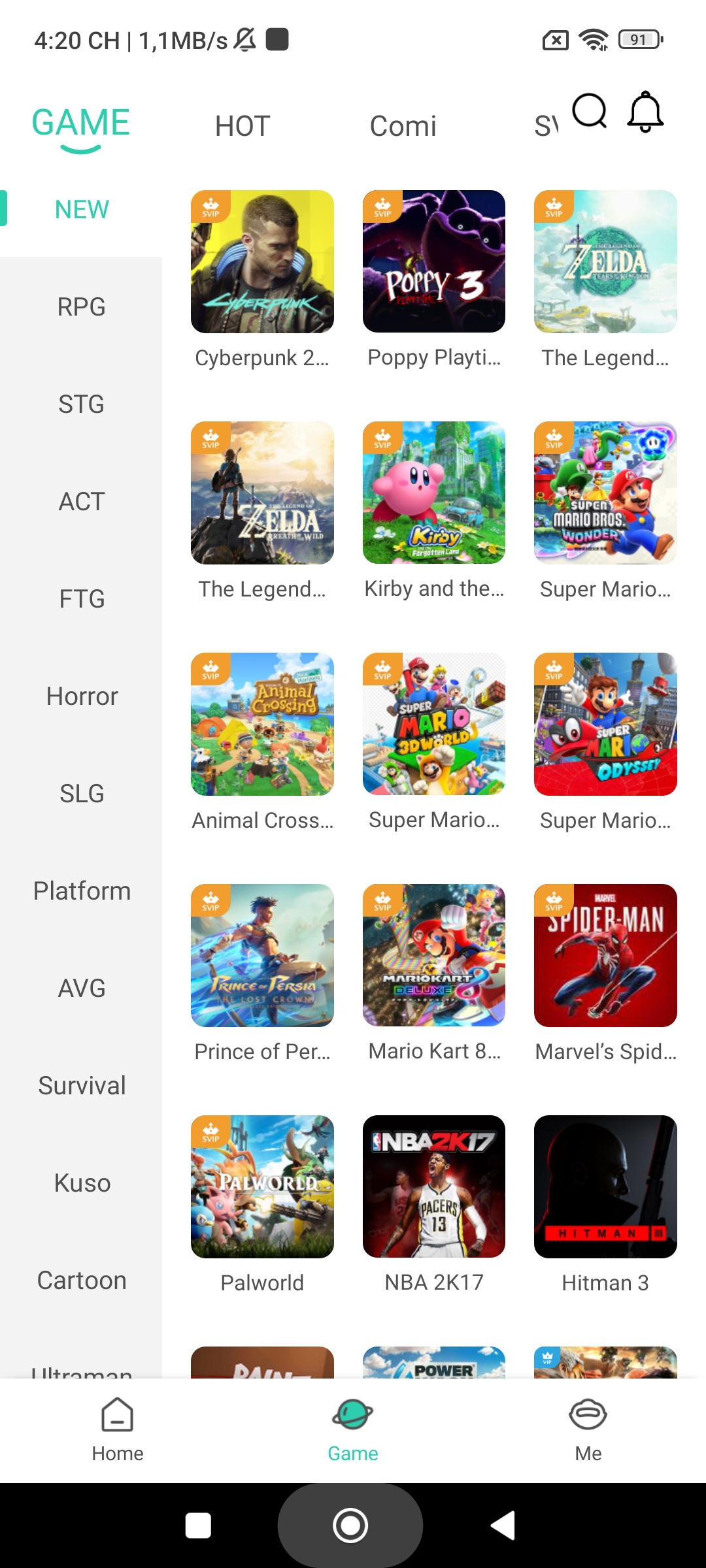
Task: Select the Survival category
Action: [81, 1085]
